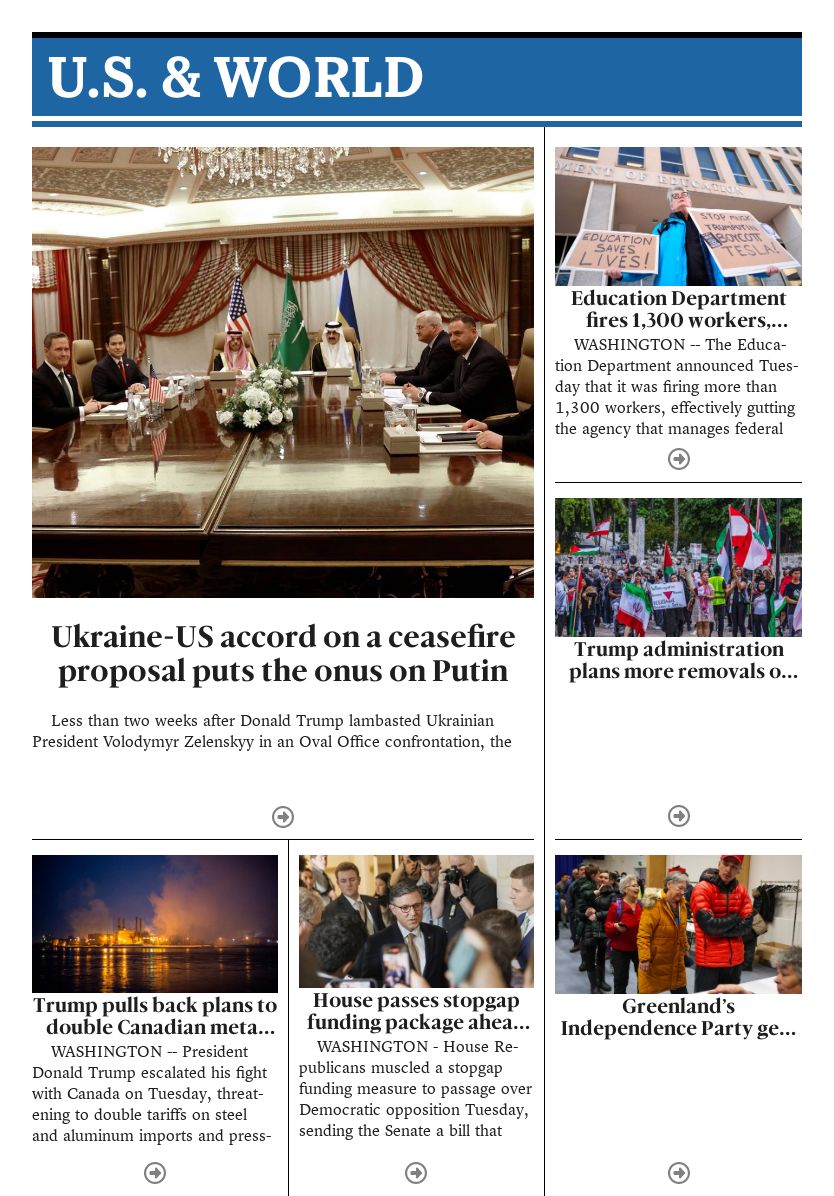Read the Trump pulls back plans headline
Screen dimensions: 834x1196
[x=155, y=1016]
